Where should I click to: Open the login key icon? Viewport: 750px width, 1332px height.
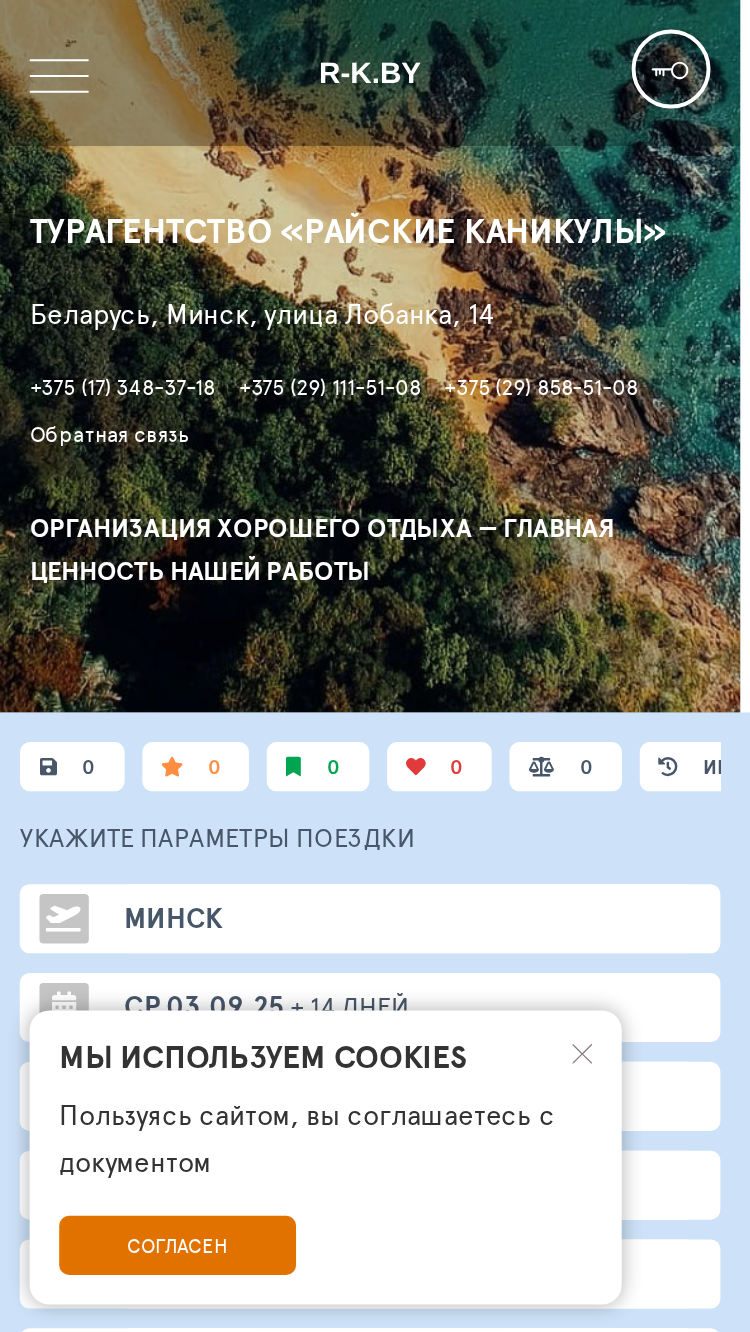tap(671, 69)
